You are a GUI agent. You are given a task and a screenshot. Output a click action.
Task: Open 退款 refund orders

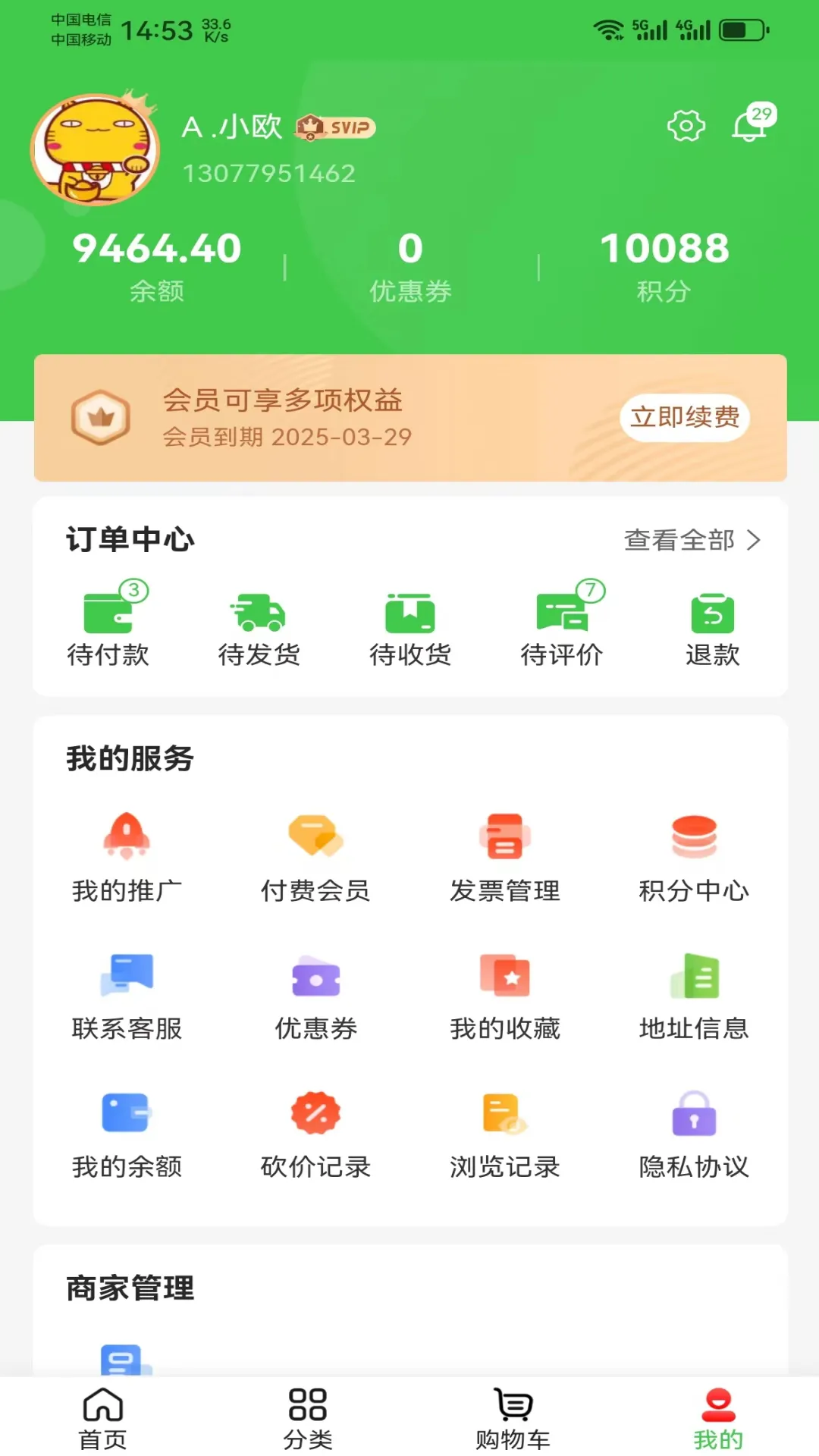tap(711, 626)
